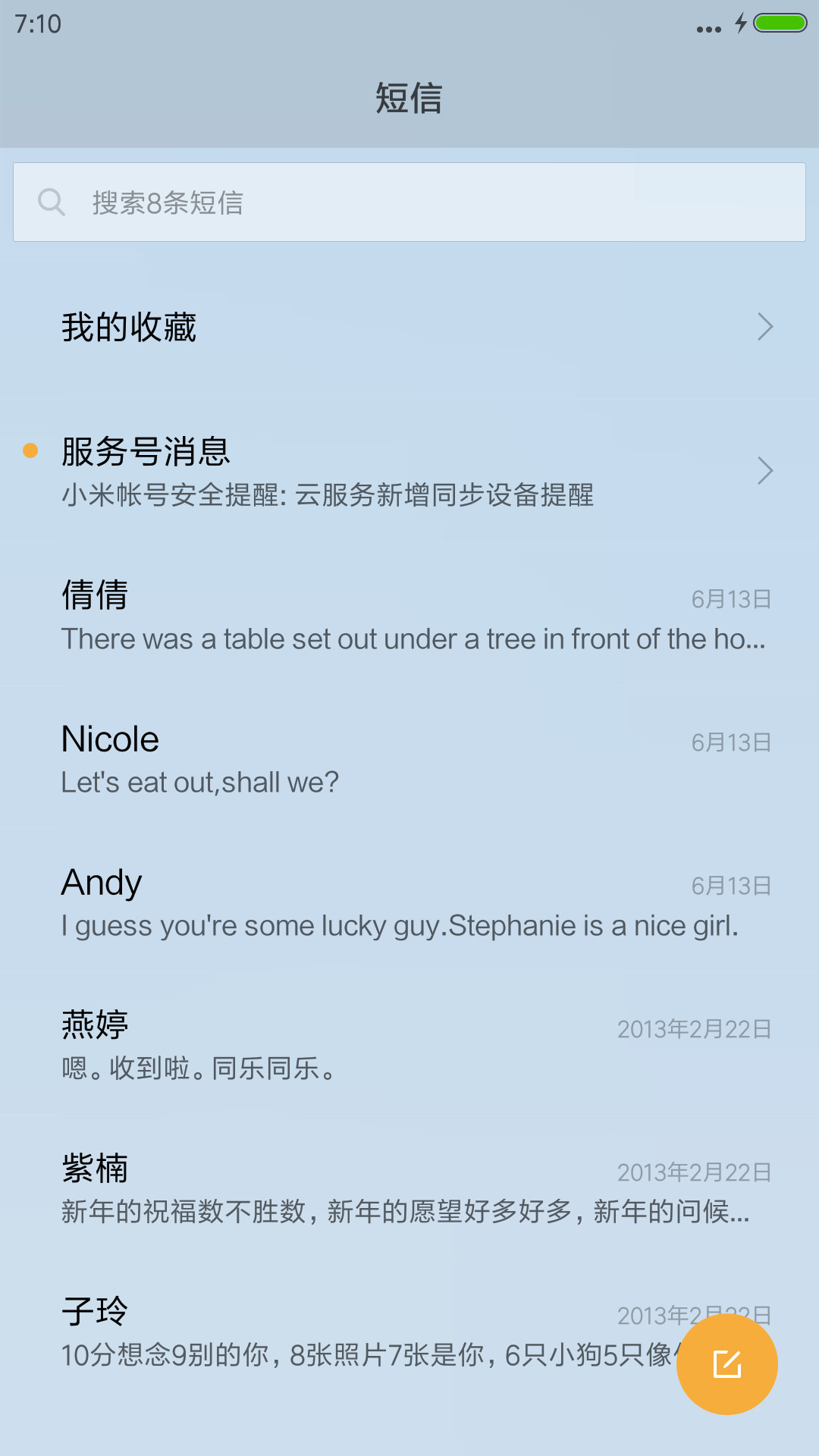Viewport: 819px width, 1456px height.
Task: Open the conversation with 燕婷
Action: pos(409,1045)
